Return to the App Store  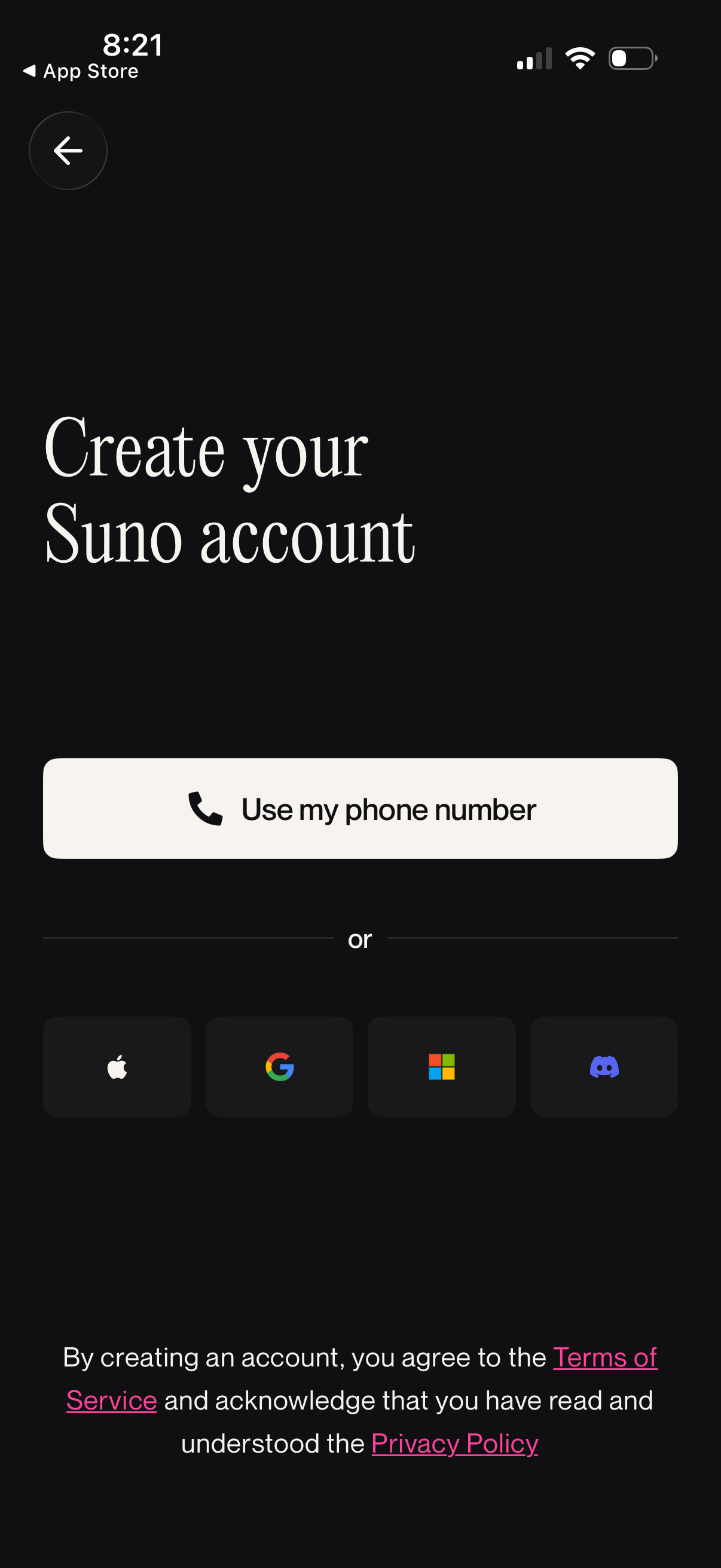[81, 71]
